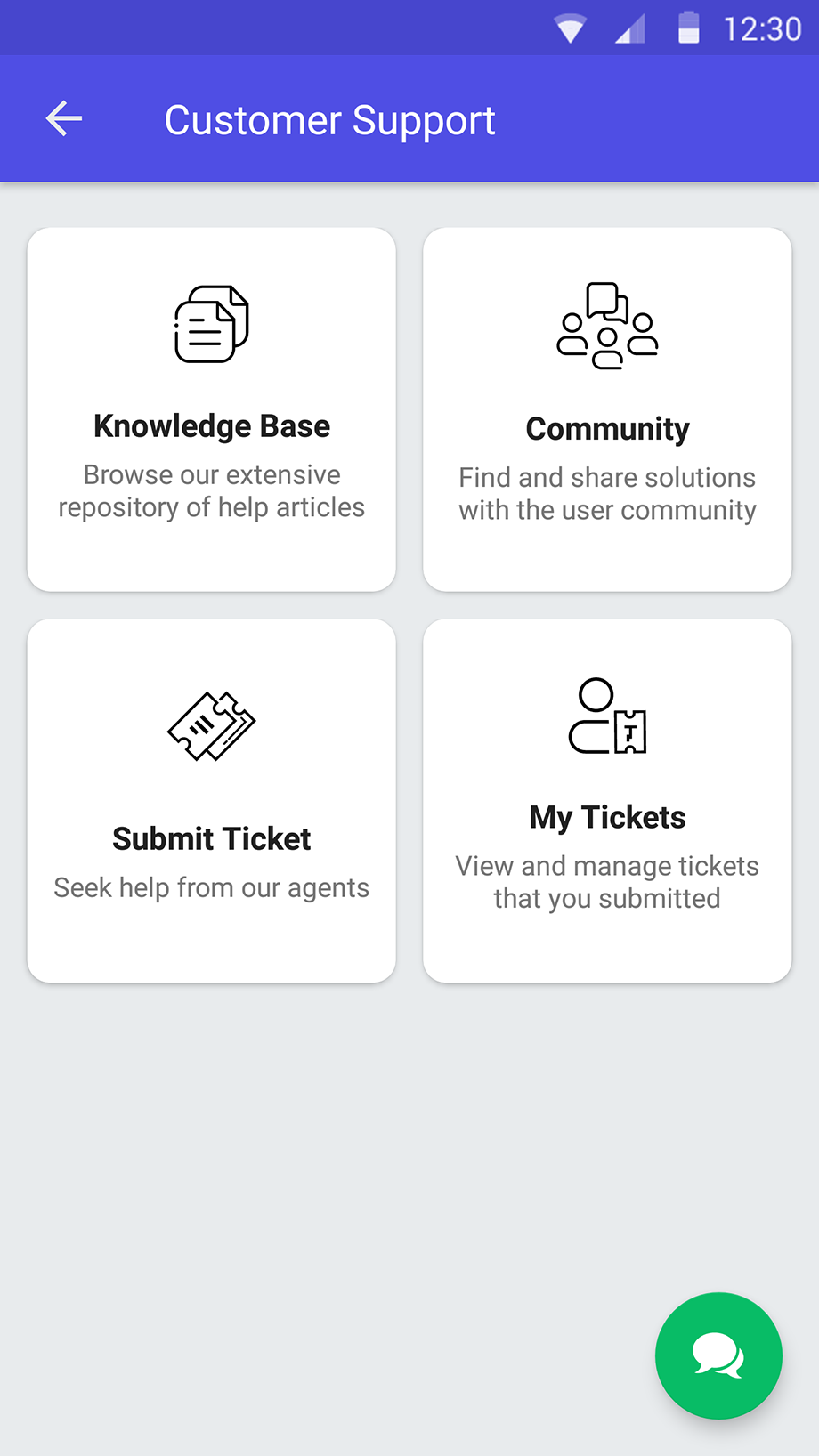Start a live chat with green button
Viewport: 819px width, 1456px height.
(718, 1355)
